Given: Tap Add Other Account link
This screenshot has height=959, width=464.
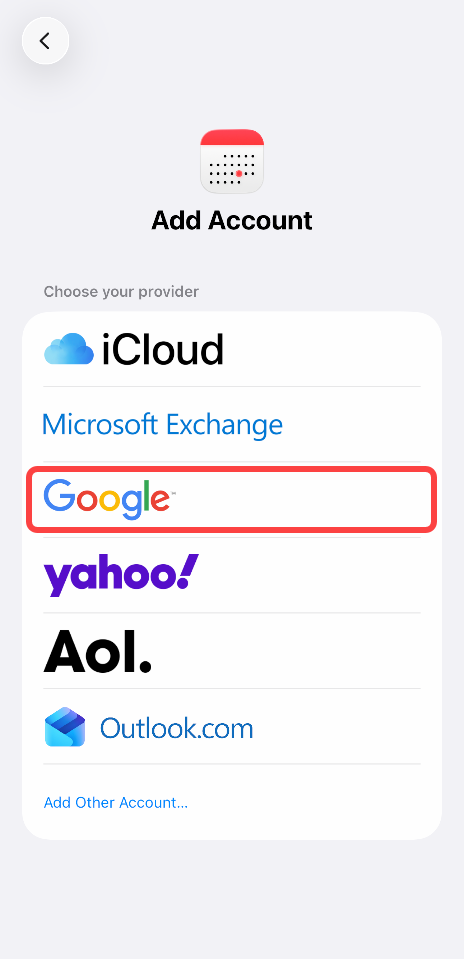Looking at the screenshot, I should [x=116, y=802].
